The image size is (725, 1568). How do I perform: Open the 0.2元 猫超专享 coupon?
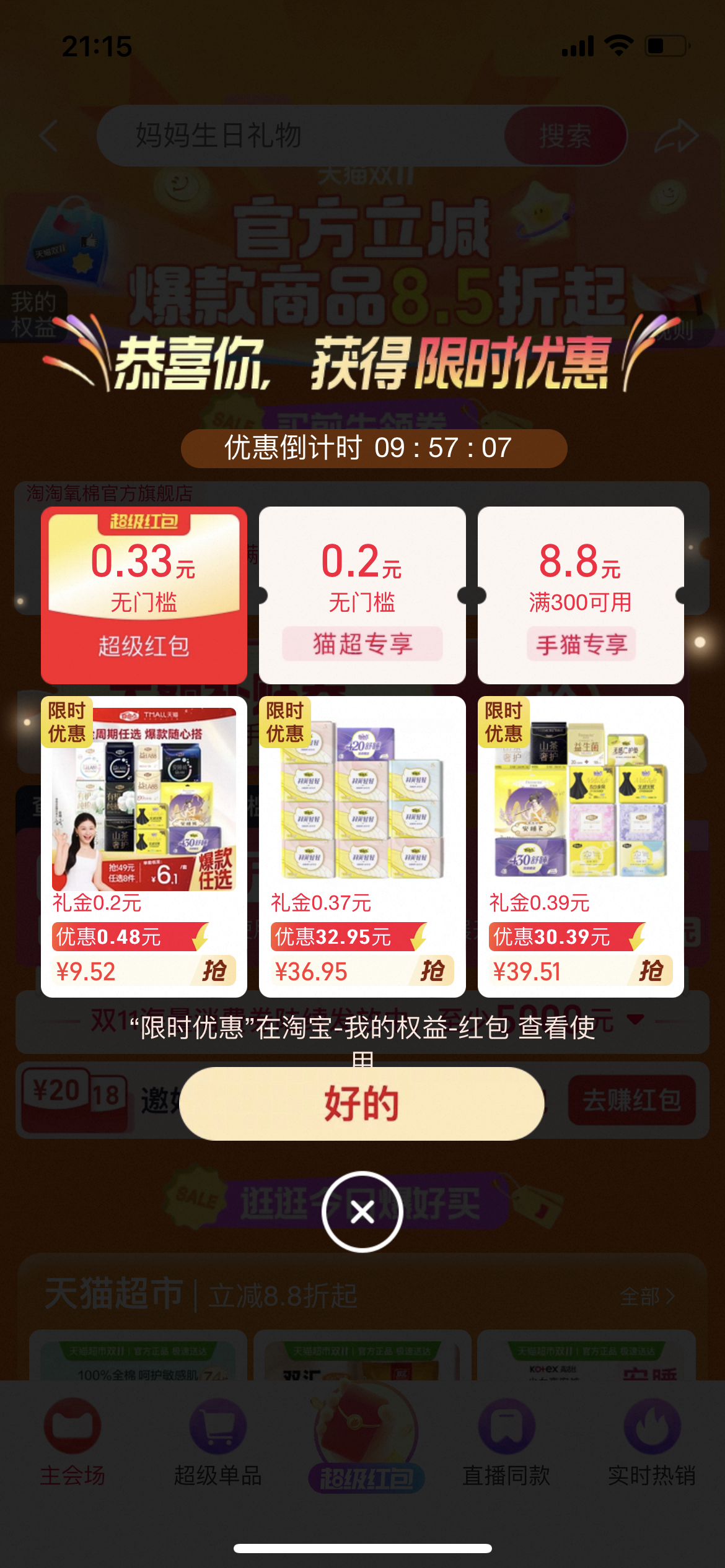[x=362, y=595]
